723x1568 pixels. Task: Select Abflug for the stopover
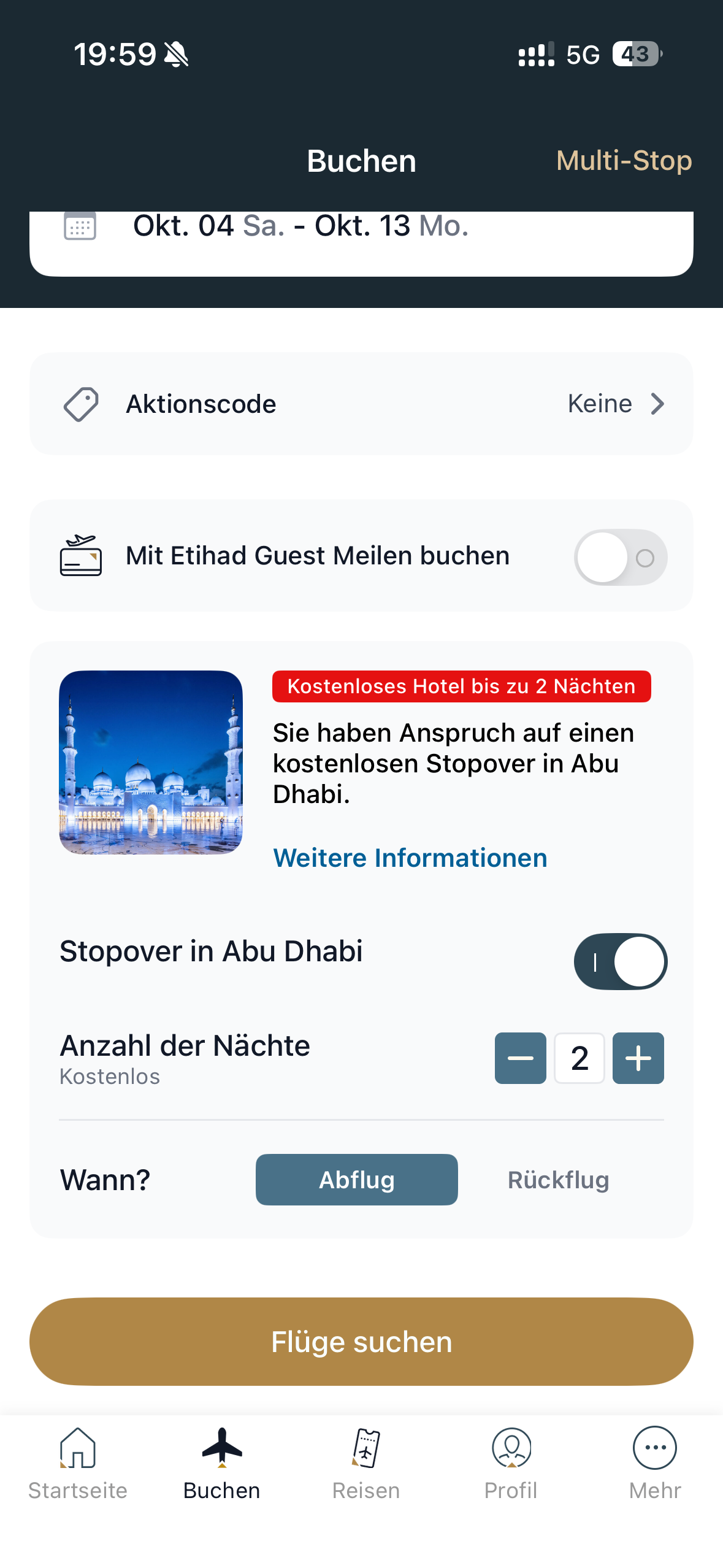356,1180
